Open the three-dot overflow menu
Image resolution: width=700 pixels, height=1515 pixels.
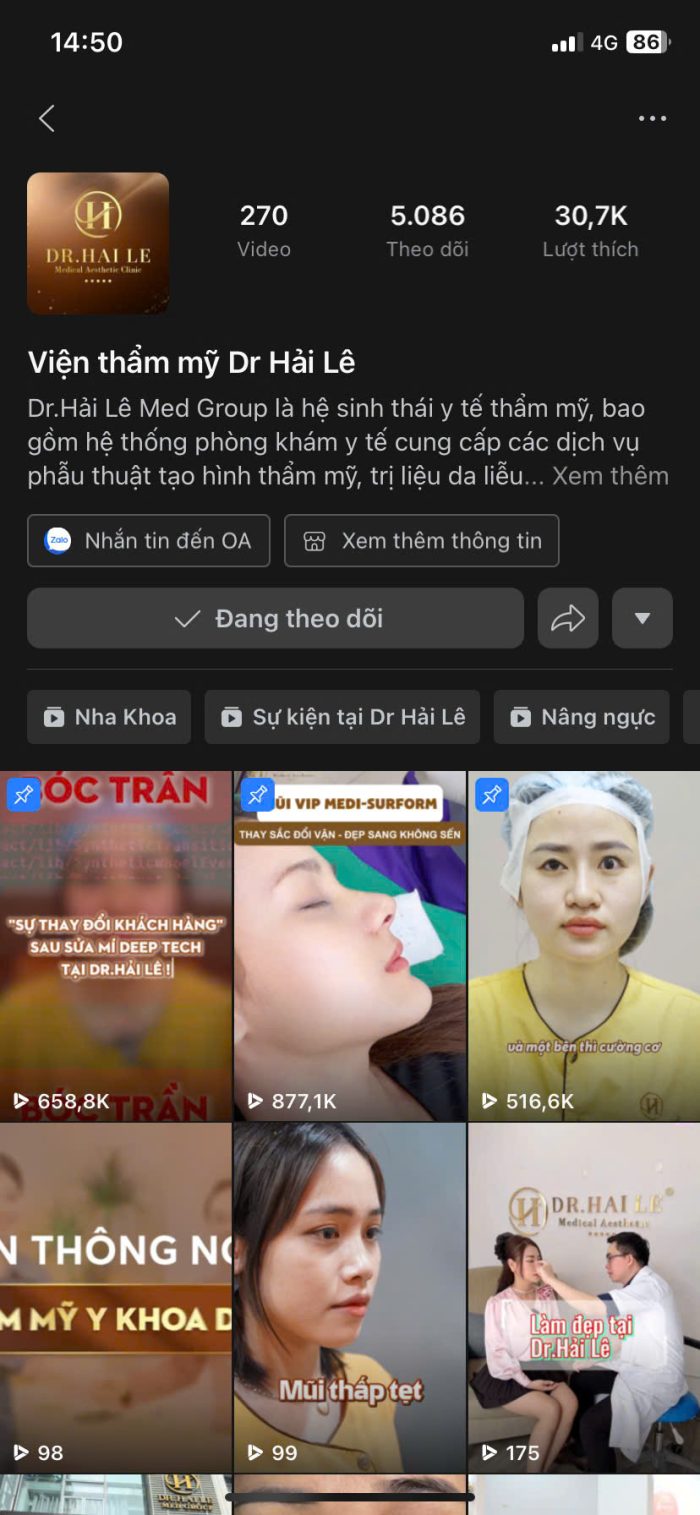point(652,119)
